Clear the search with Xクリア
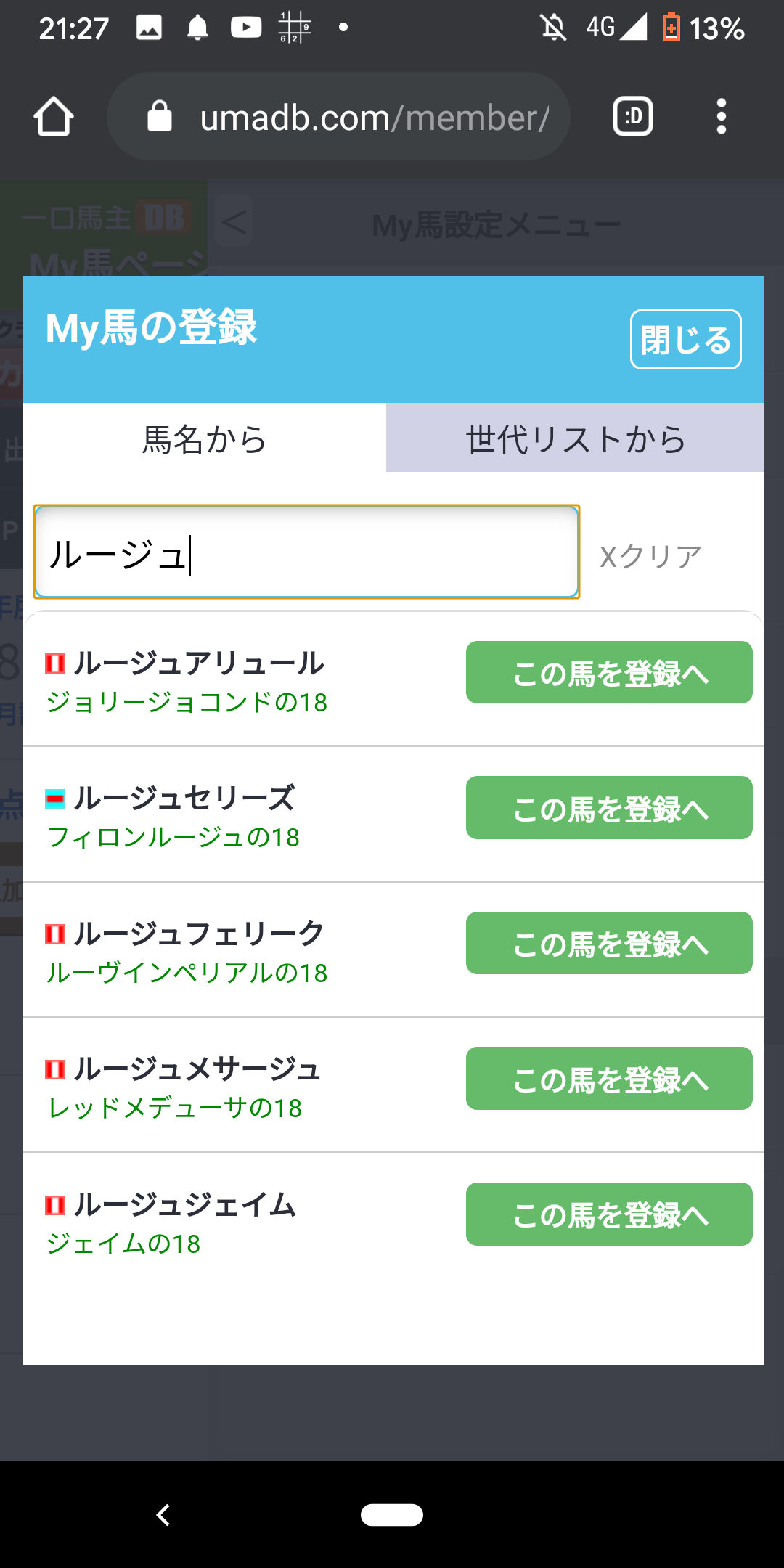This screenshot has height=1568, width=784. [x=648, y=558]
